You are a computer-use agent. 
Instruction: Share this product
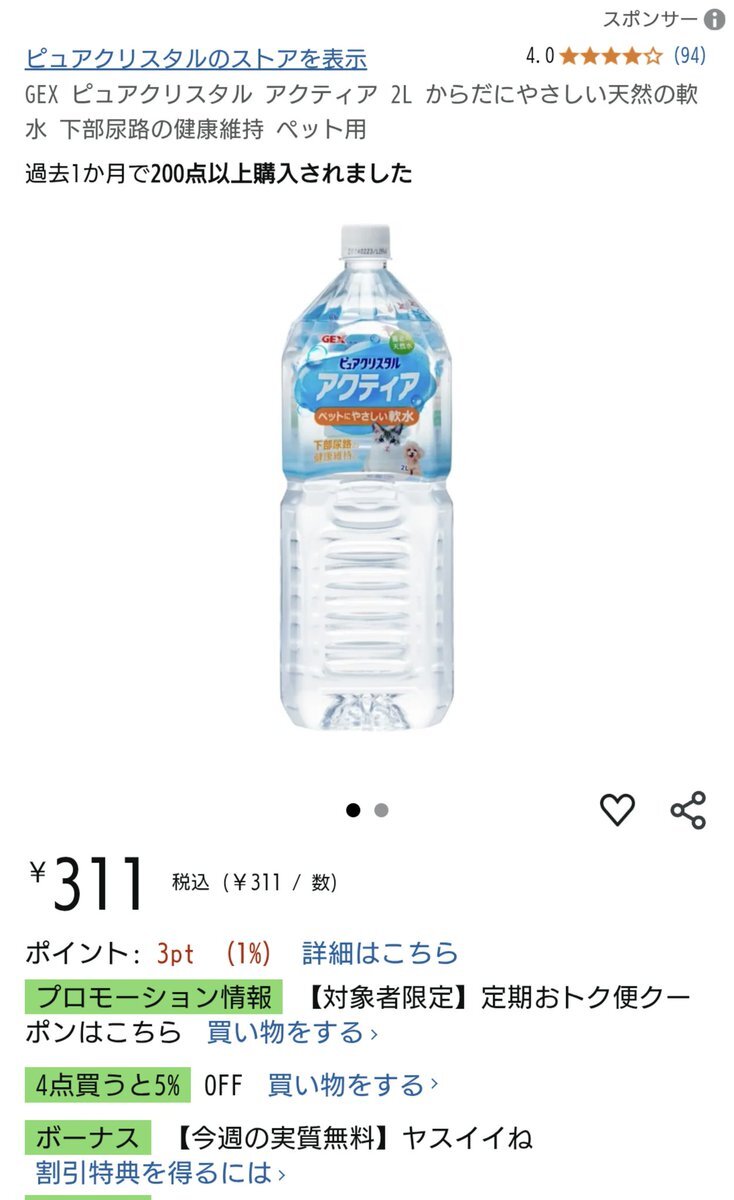click(688, 809)
